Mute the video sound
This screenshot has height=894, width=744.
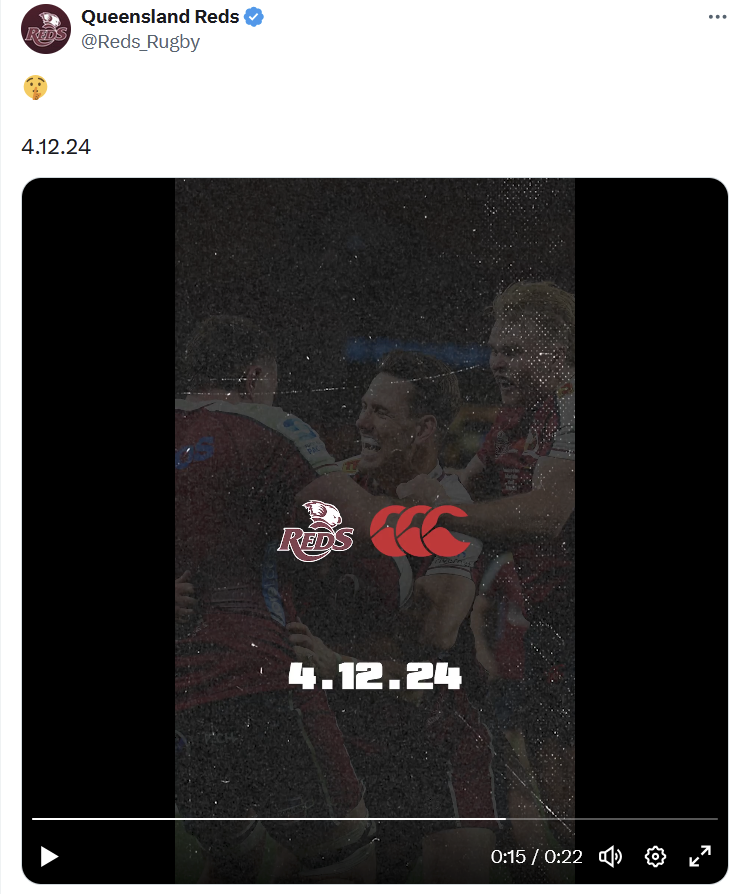(610, 856)
